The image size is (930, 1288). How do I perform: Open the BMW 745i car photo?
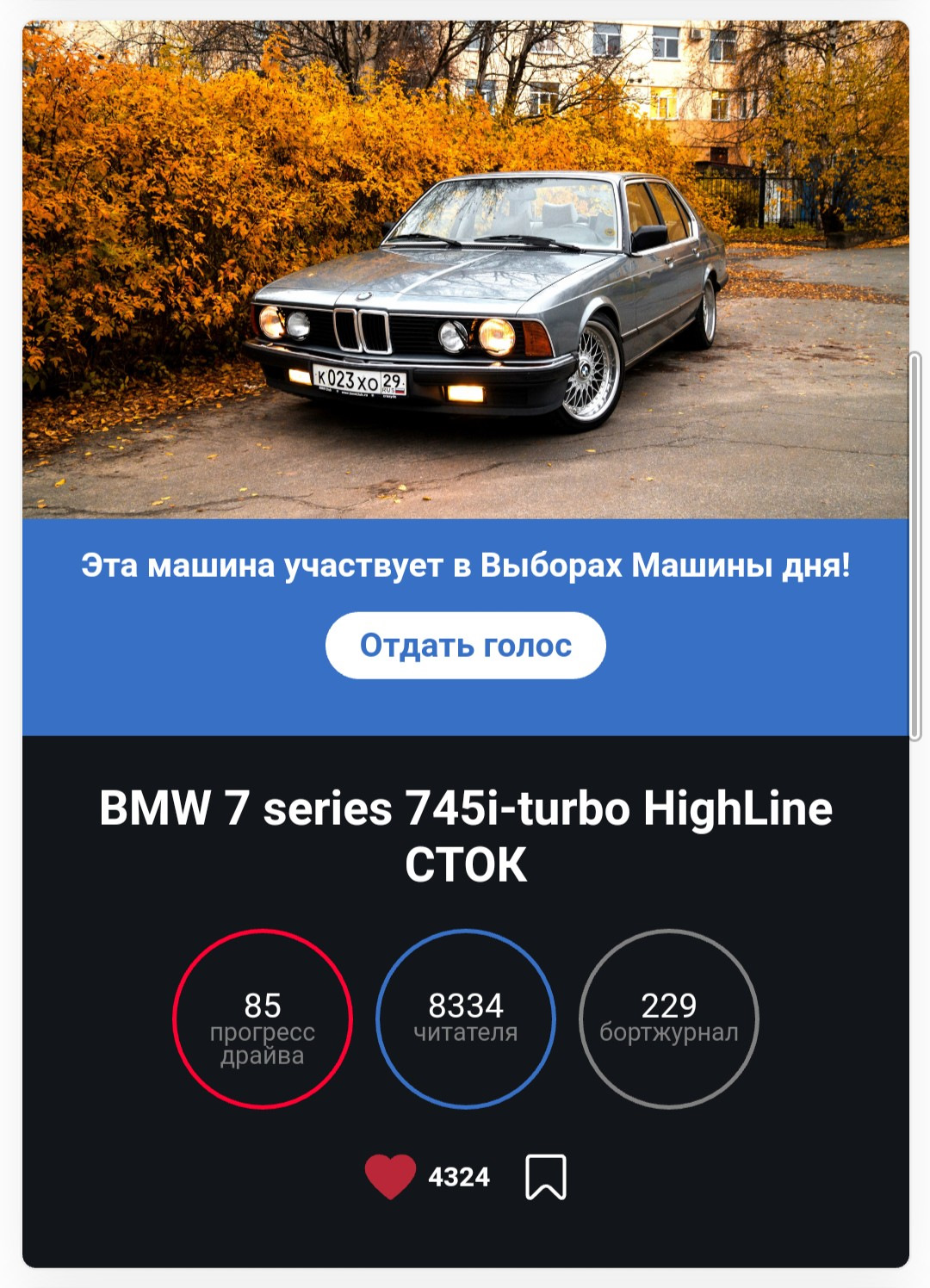465,269
